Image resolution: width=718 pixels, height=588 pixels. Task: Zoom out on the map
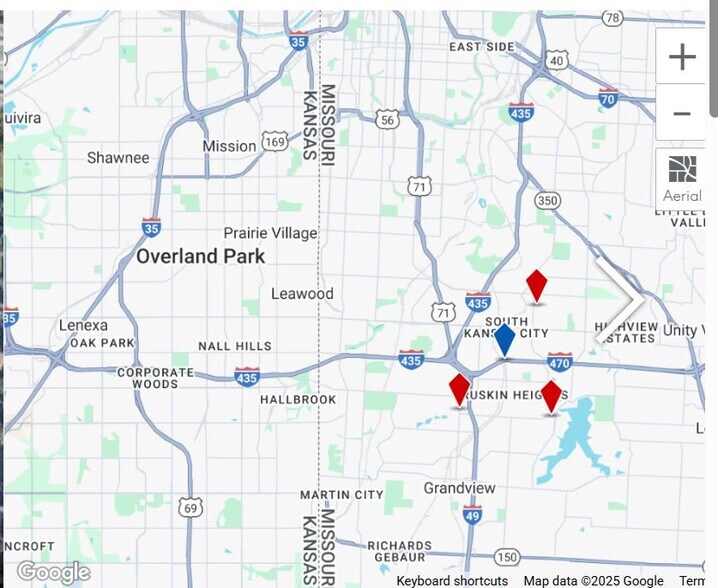tap(682, 114)
